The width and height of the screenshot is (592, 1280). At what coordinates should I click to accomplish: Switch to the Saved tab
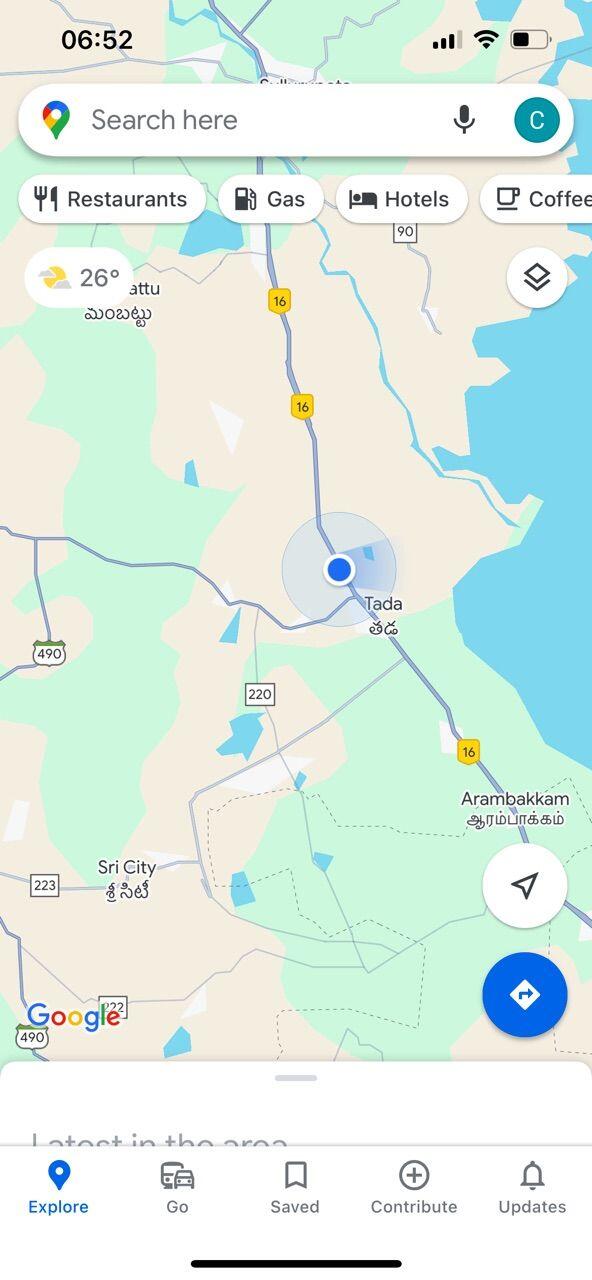(x=295, y=1188)
